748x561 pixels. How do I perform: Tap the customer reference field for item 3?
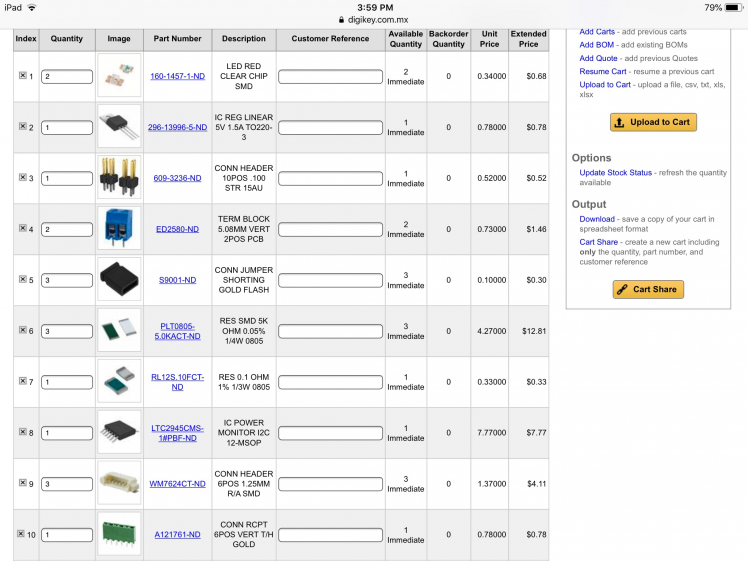[x=330, y=178]
